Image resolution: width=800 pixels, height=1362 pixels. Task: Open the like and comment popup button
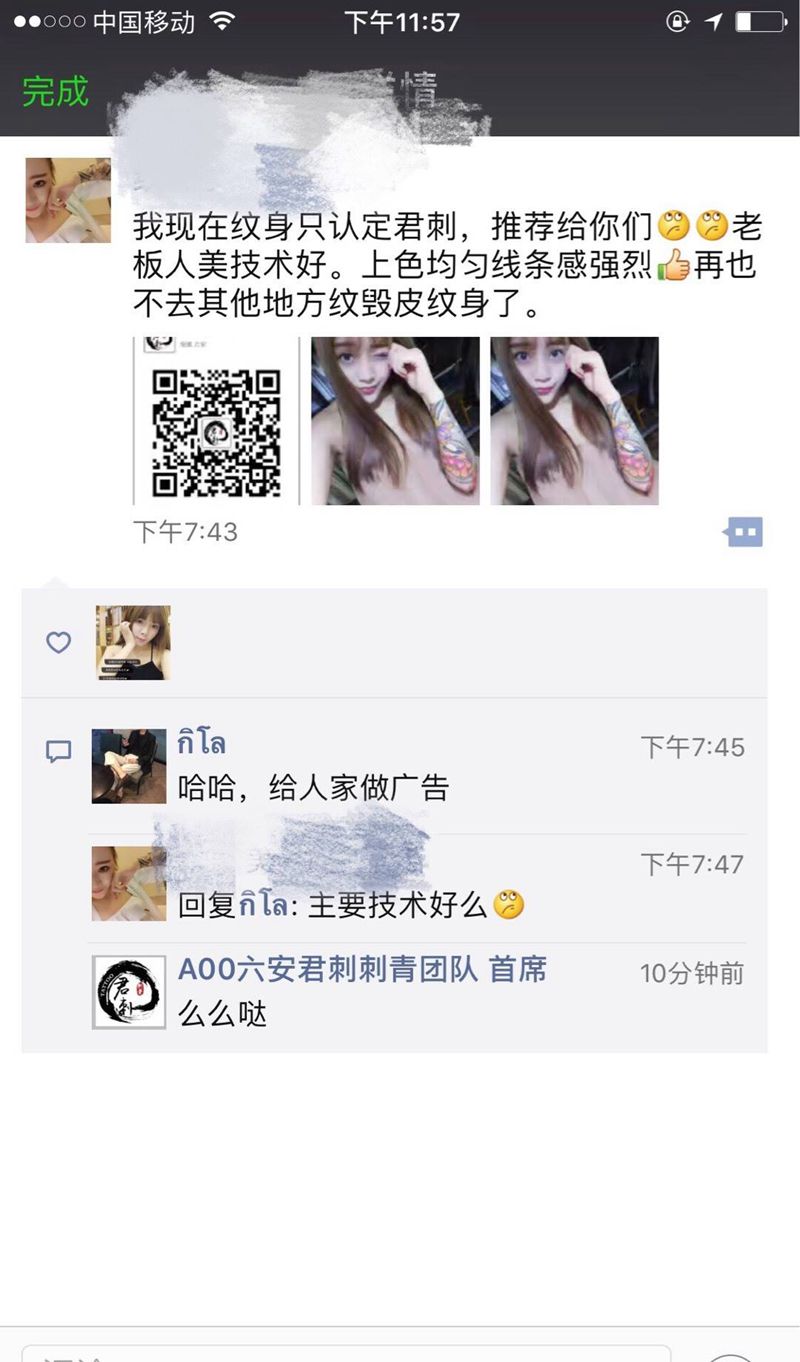744,532
